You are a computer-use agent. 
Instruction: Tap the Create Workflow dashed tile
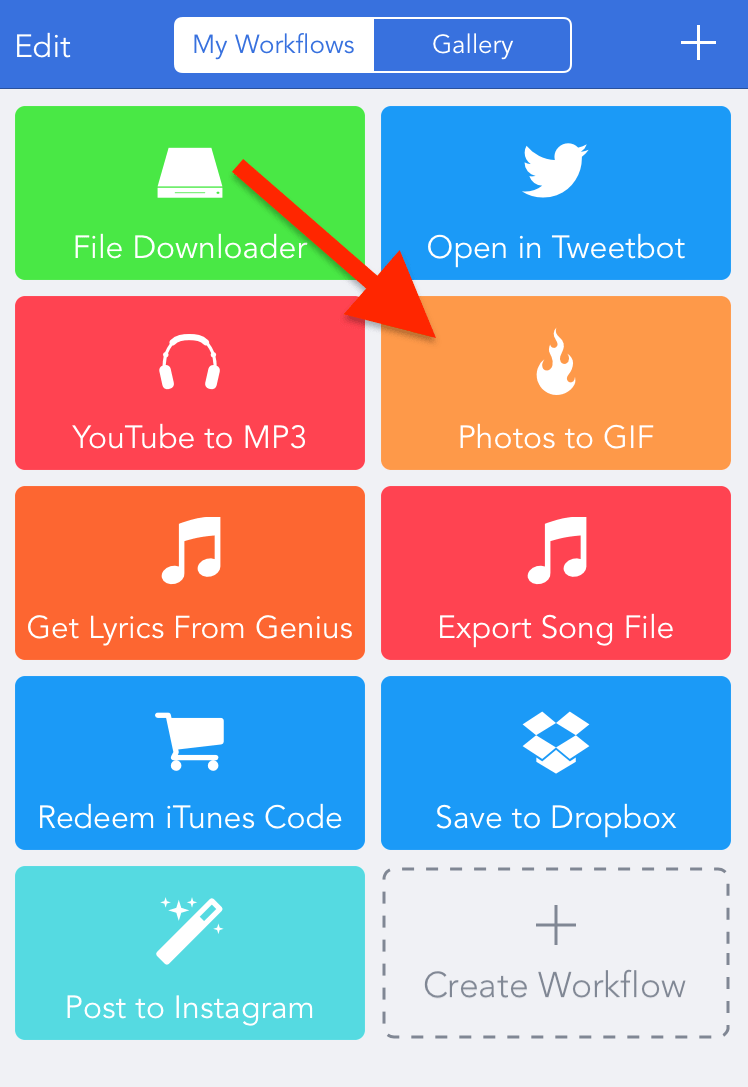(554, 953)
